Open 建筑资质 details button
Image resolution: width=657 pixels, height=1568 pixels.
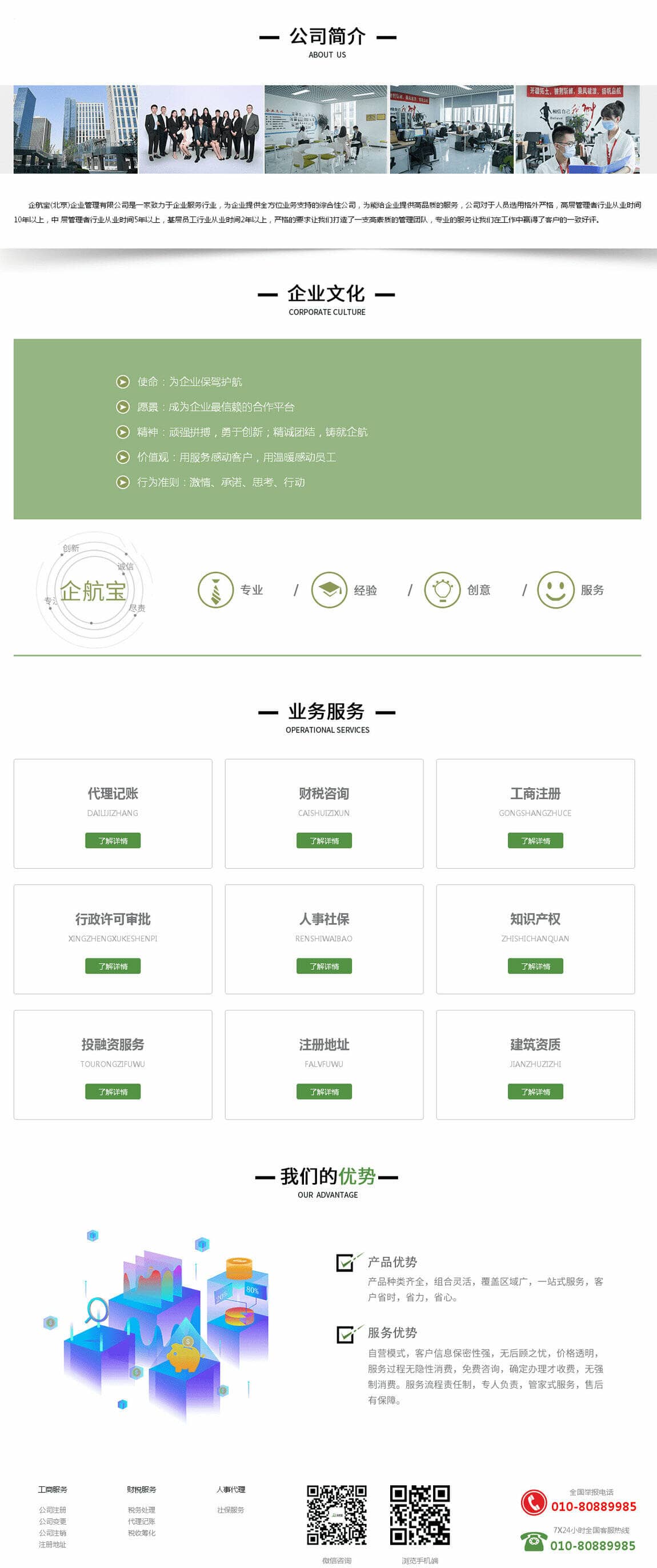(x=535, y=1092)
